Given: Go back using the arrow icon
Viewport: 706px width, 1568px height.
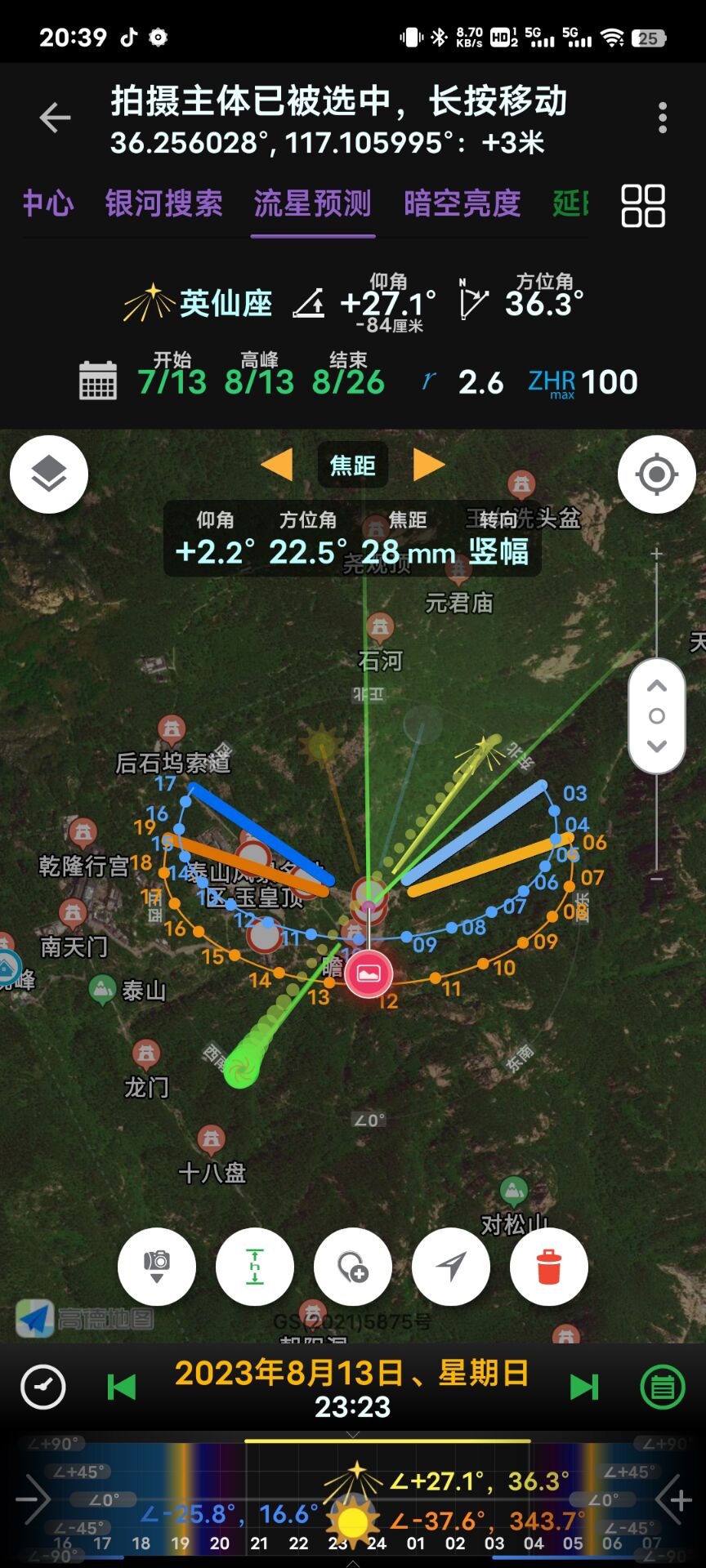Looking at the screenshot, I should point(55,118).
